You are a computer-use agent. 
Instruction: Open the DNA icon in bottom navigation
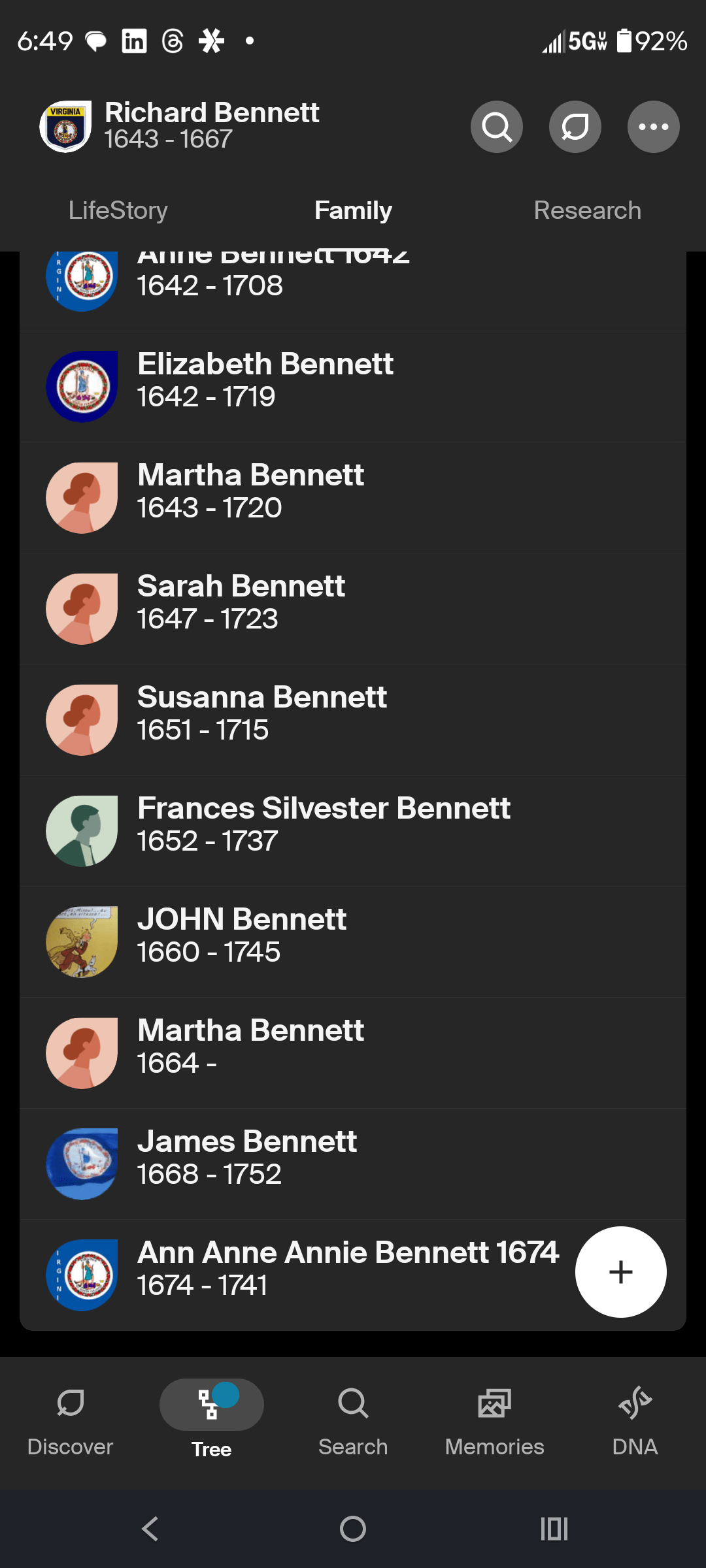tap(635, 1424)
